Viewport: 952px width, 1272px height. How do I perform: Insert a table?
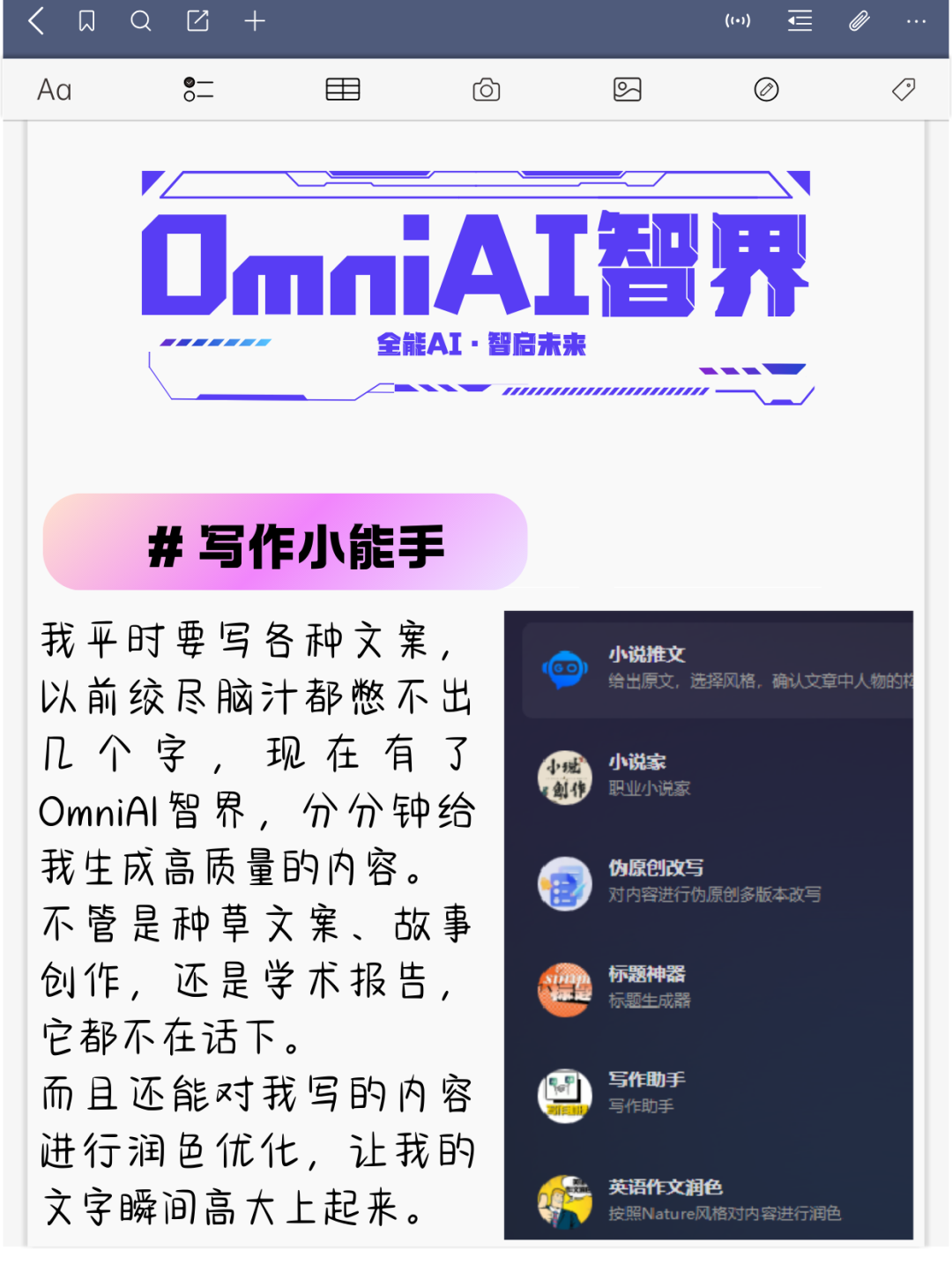343,90
